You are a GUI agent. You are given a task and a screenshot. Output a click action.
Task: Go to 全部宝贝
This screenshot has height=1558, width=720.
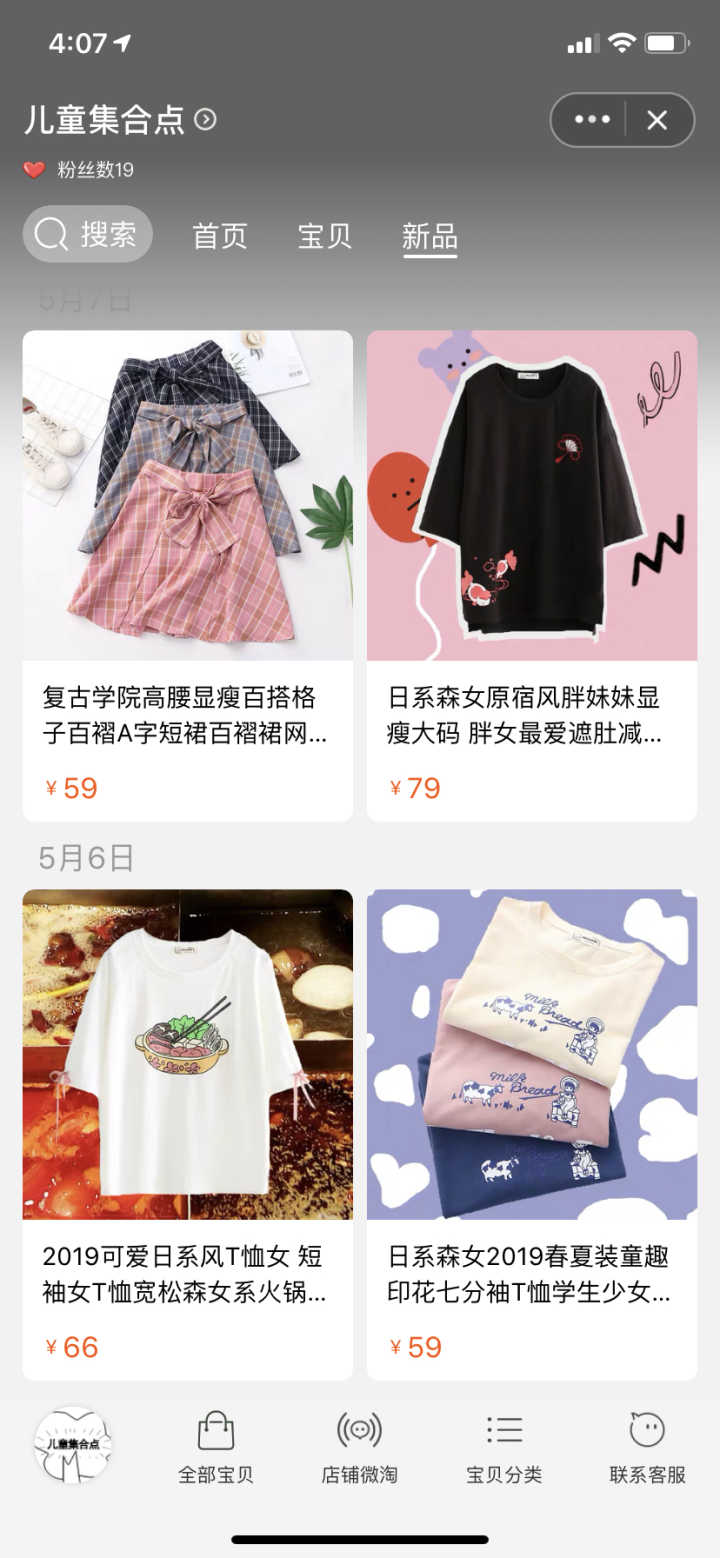point(216,1446)
